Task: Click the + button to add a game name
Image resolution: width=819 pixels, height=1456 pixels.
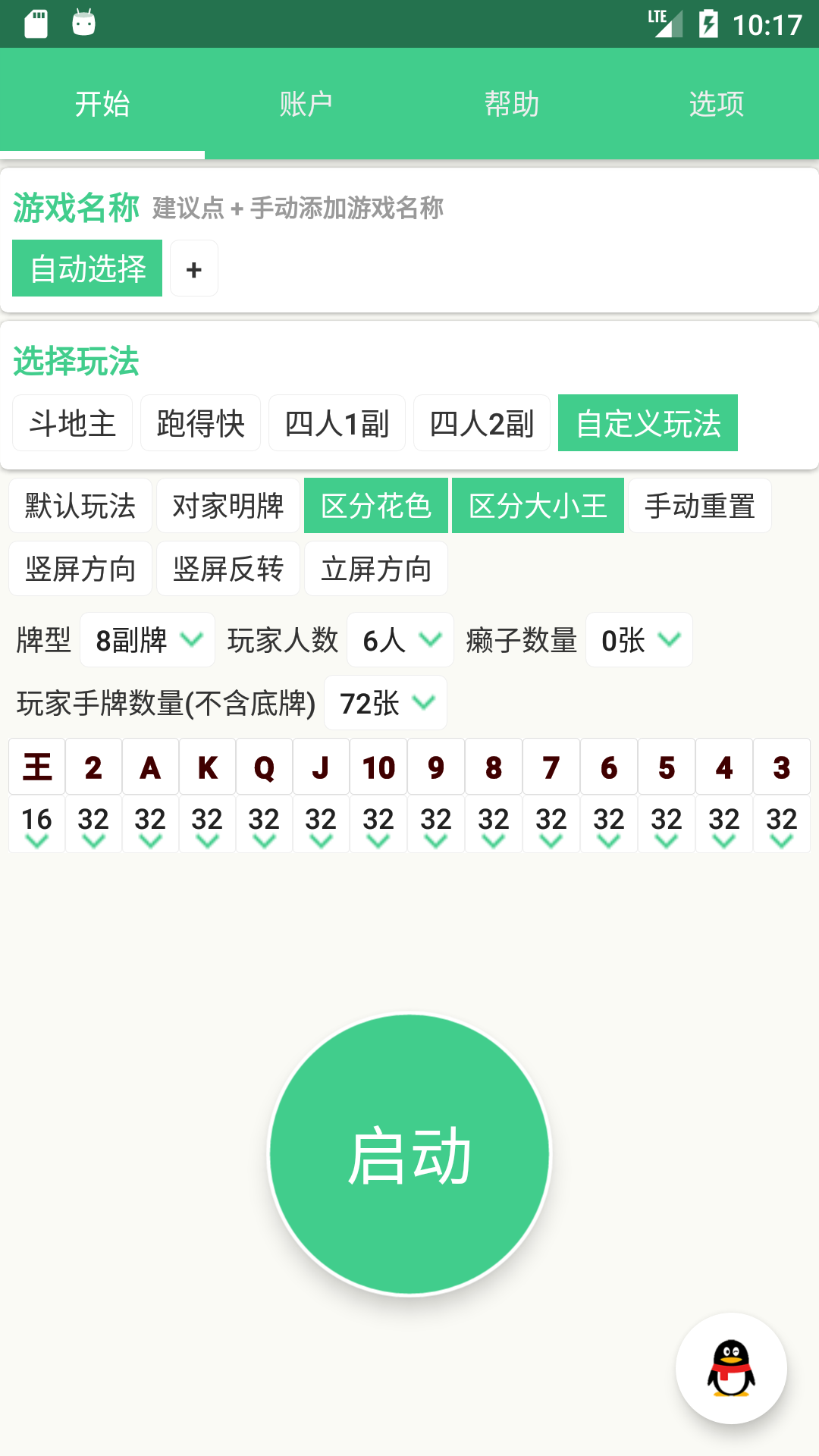Action: (194, 268)
